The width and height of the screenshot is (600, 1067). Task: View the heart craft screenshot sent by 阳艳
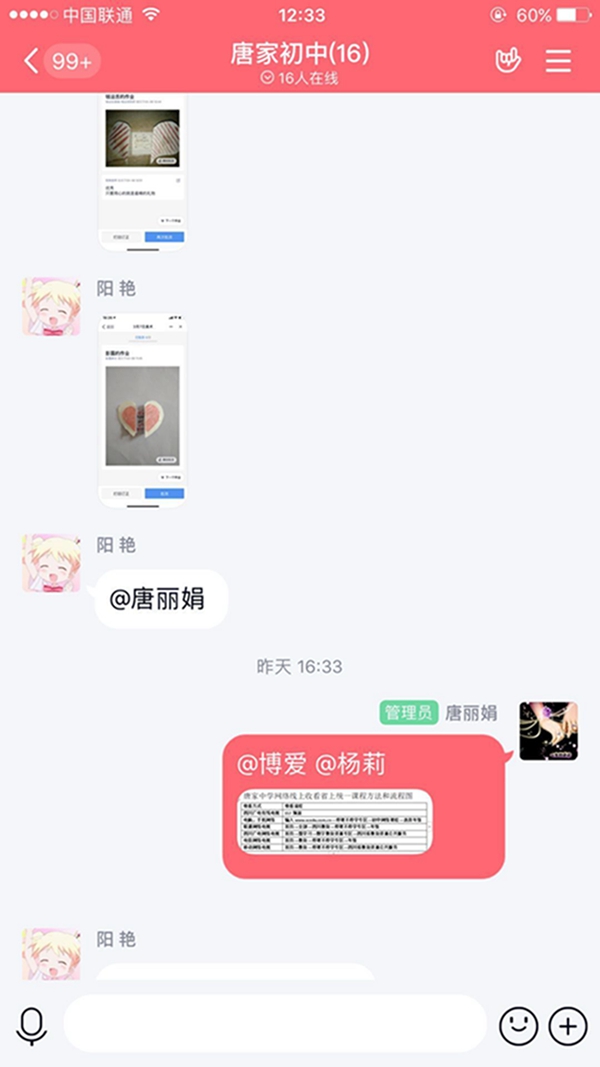click(x=142, y=411)
